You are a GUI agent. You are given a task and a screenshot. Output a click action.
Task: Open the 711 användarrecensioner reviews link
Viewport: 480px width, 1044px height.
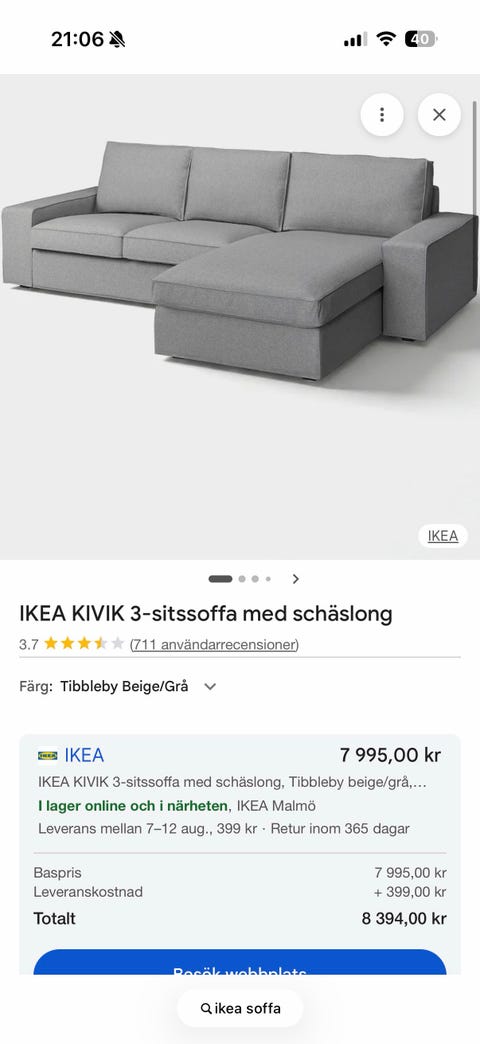point(214,645)
